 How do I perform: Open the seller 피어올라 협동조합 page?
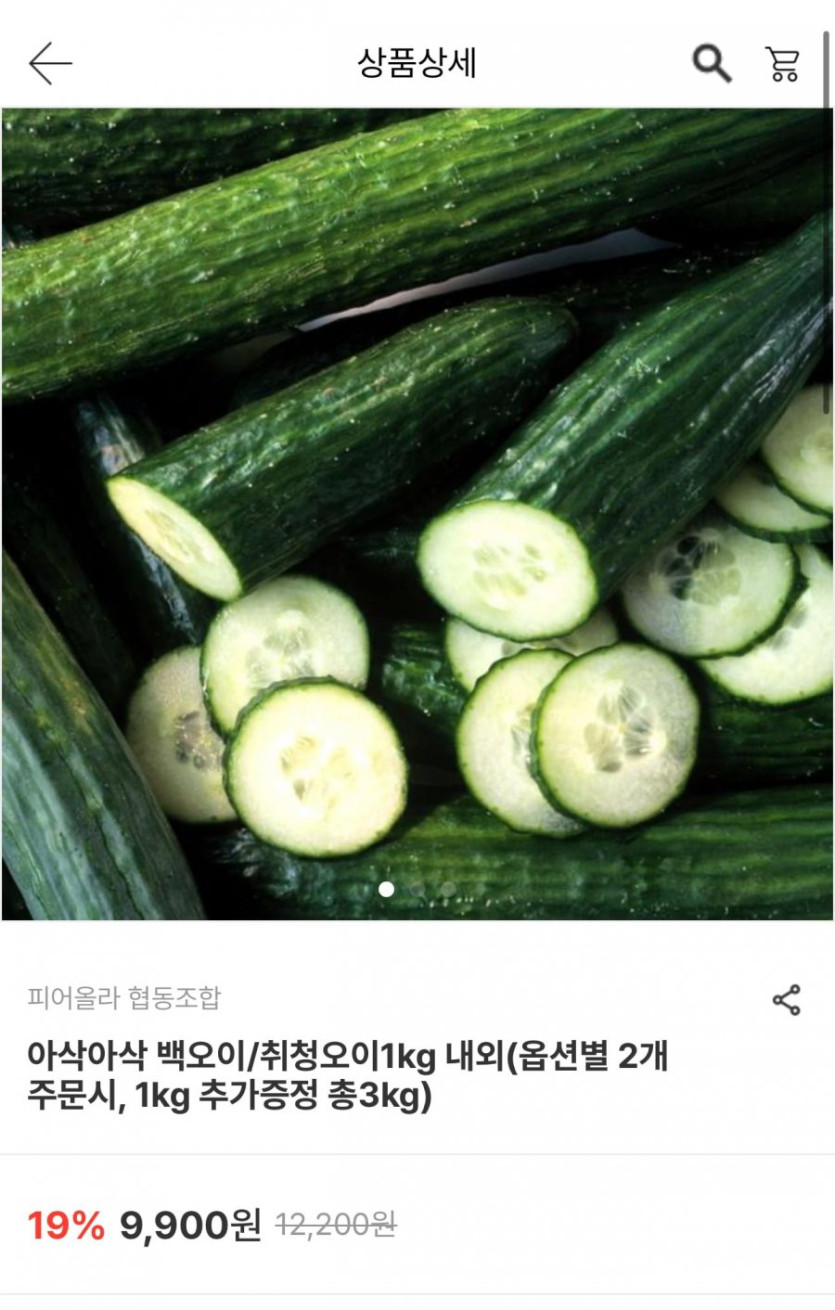click(x=125, y=998)
